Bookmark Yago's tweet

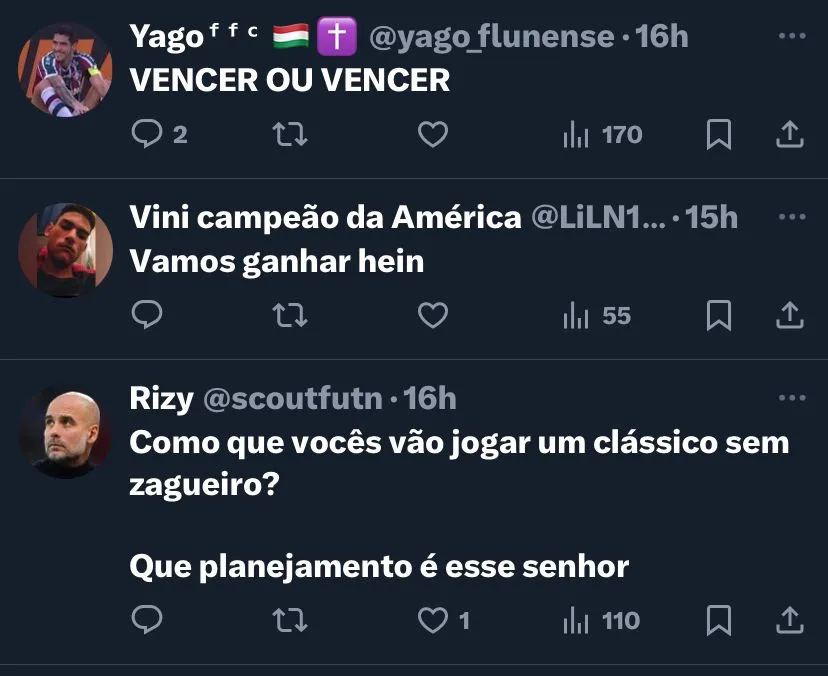718,134
